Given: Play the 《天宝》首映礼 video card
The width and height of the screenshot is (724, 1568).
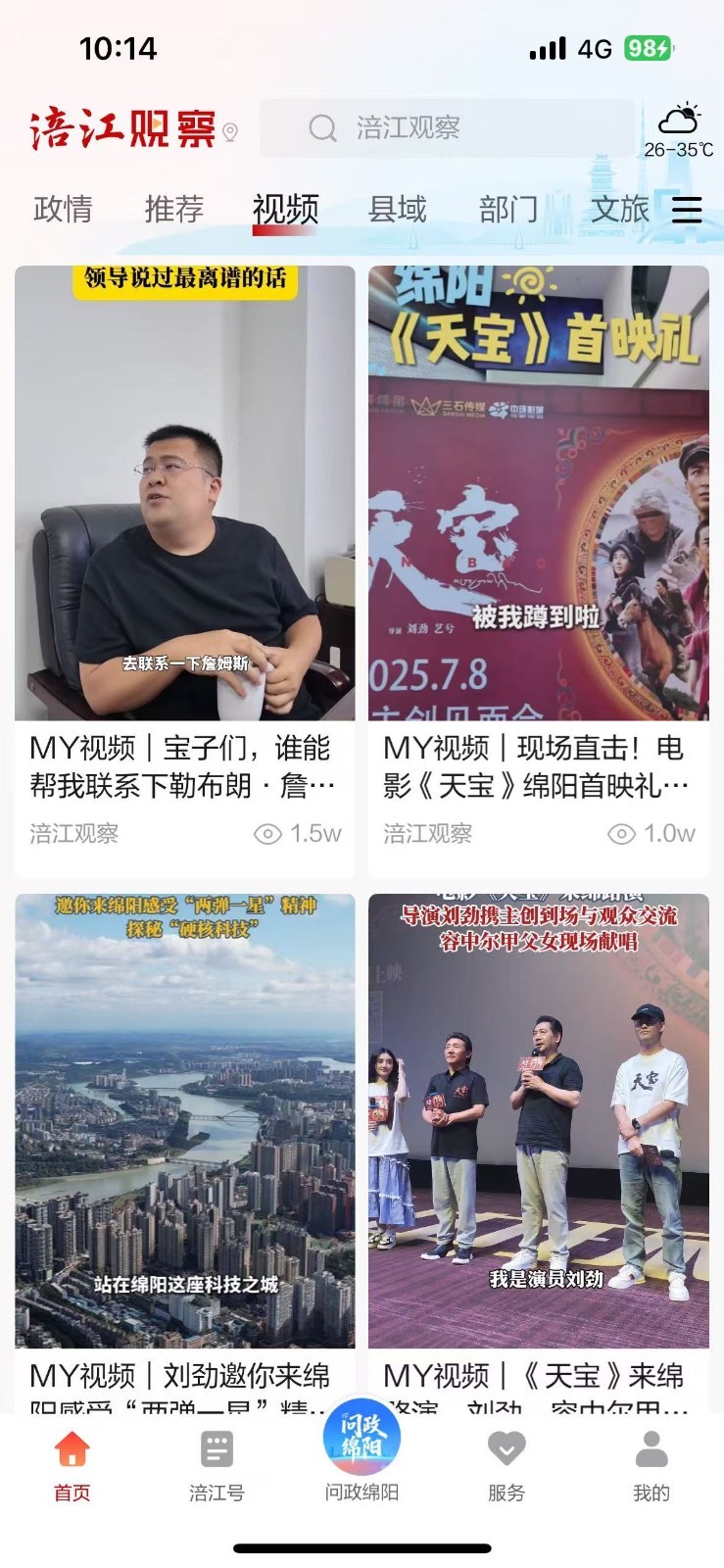Looking at the screenshot, I should (539, 490).
